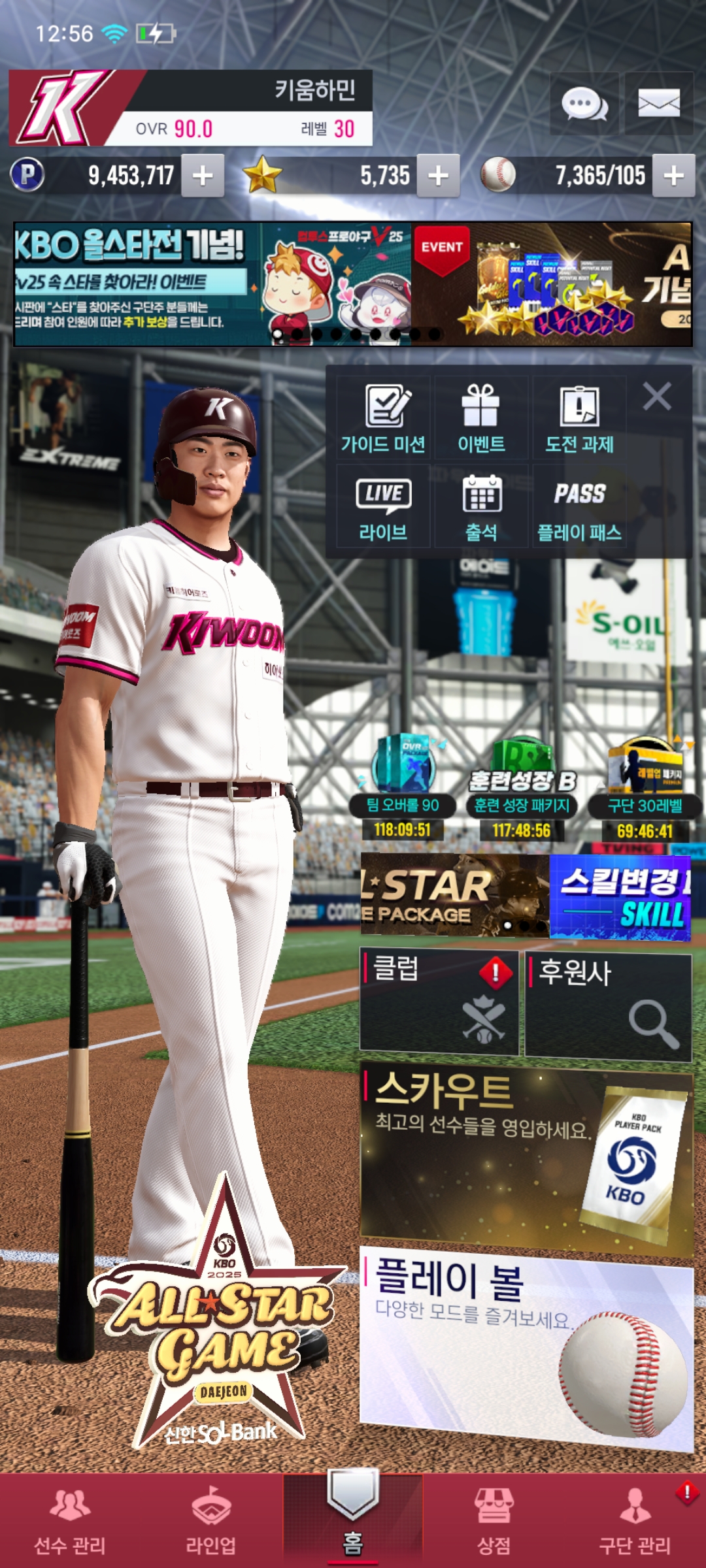Open the 훈련 성장 패키지 offer
The image size is (706, 1568).
tap(522, 791)
